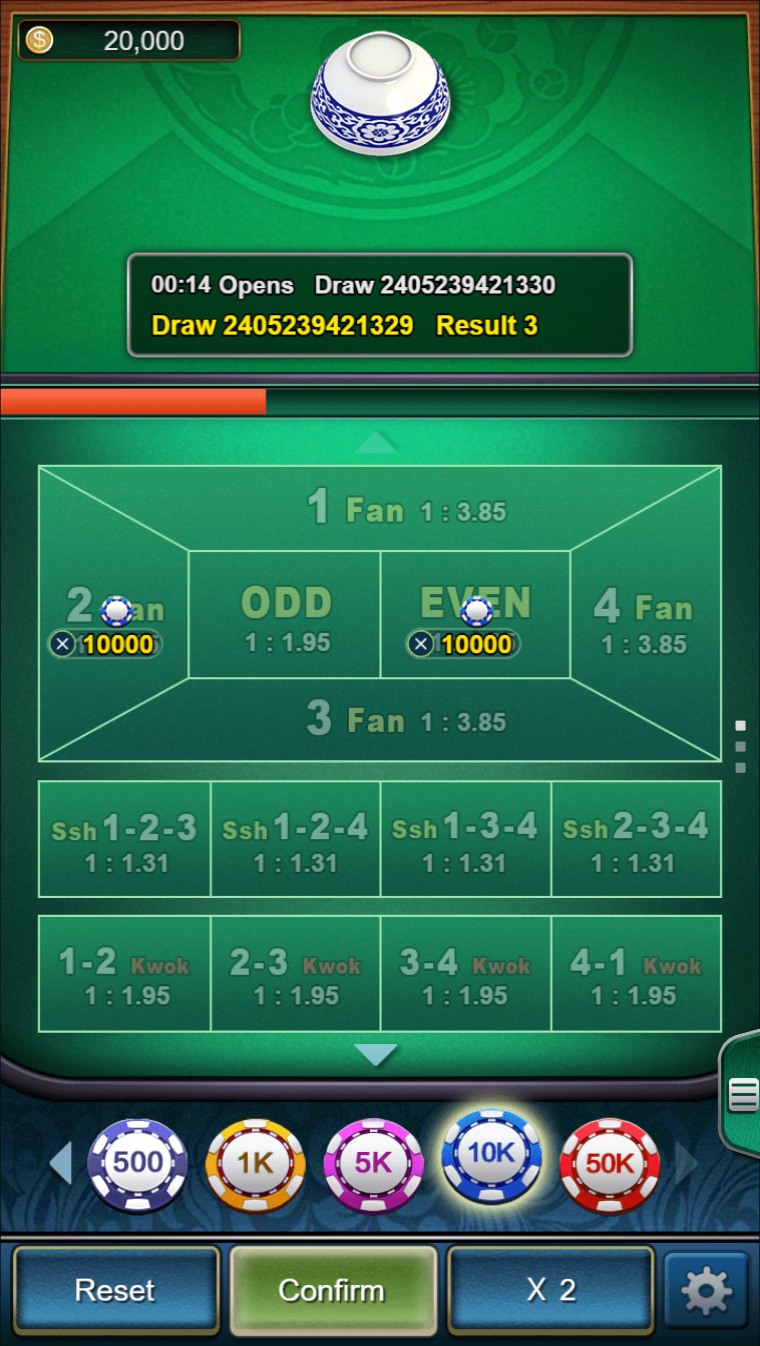The image size is (760, 1346).
Task: Bet on 3-4 Kwok
Action: (465, 974)
